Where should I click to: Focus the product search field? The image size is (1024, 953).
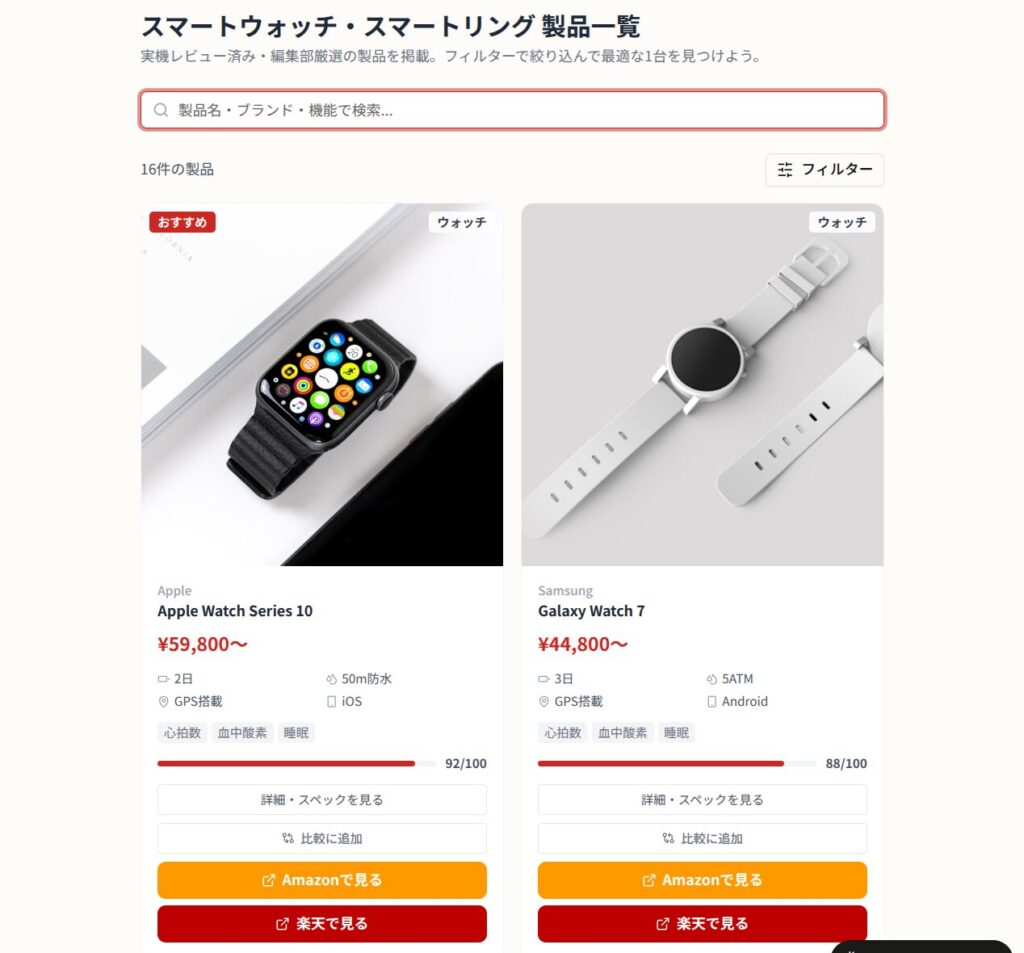click(x=512, y=110)
